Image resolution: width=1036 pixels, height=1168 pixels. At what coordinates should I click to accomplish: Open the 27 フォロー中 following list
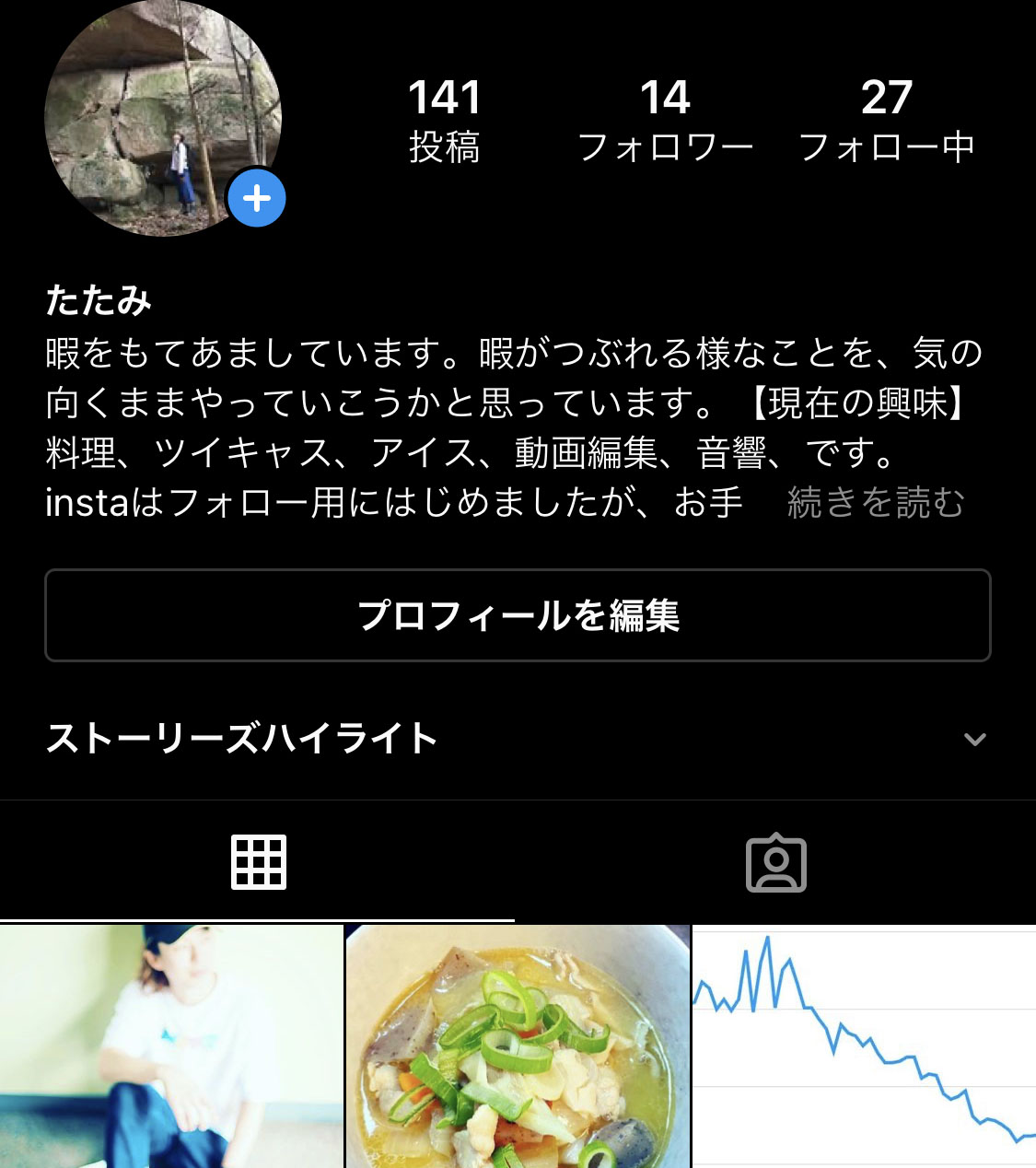886,122
